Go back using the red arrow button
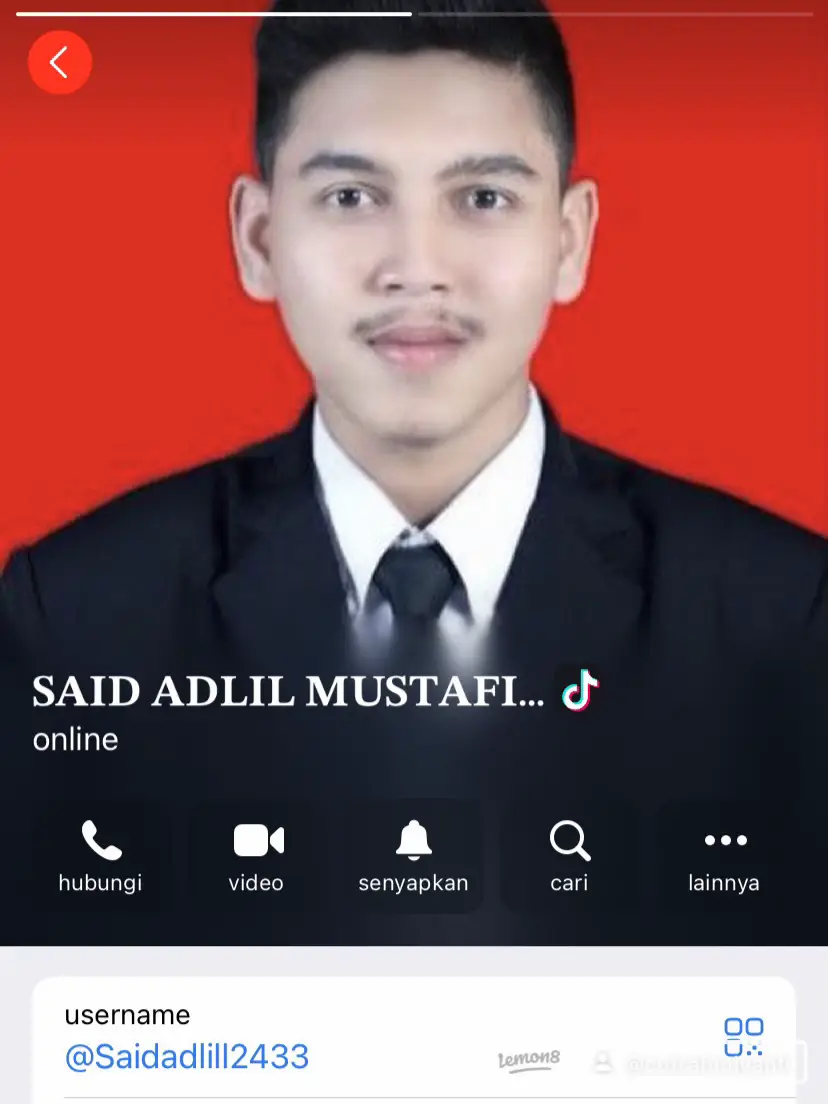828x1104 pixels. point(60,63)
